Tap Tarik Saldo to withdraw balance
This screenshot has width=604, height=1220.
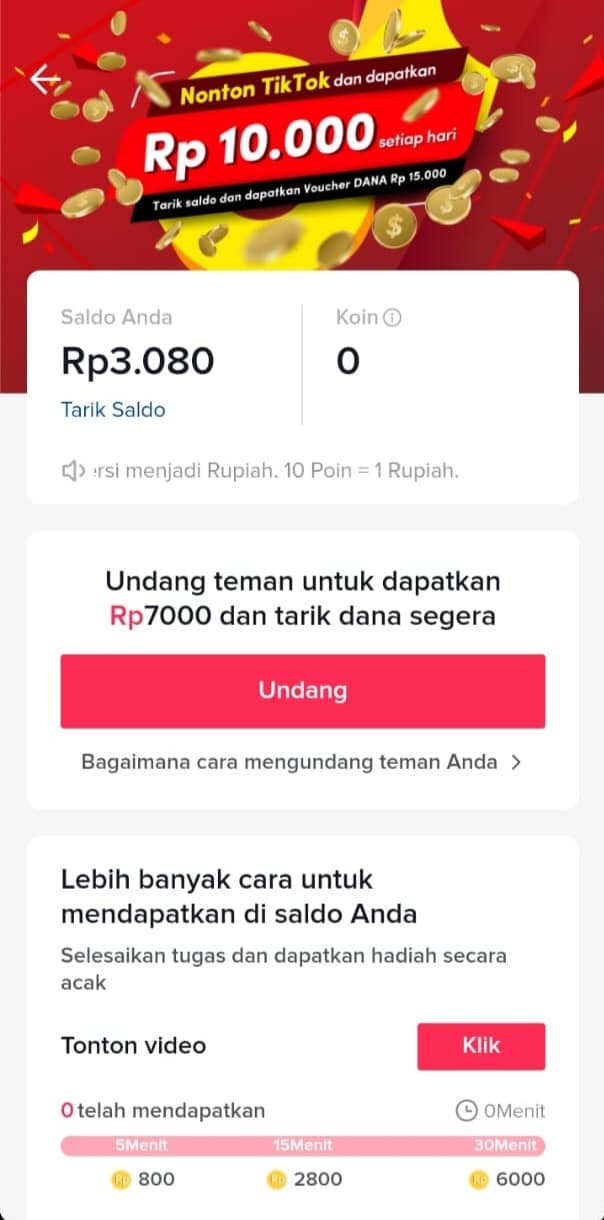(113, 410)
